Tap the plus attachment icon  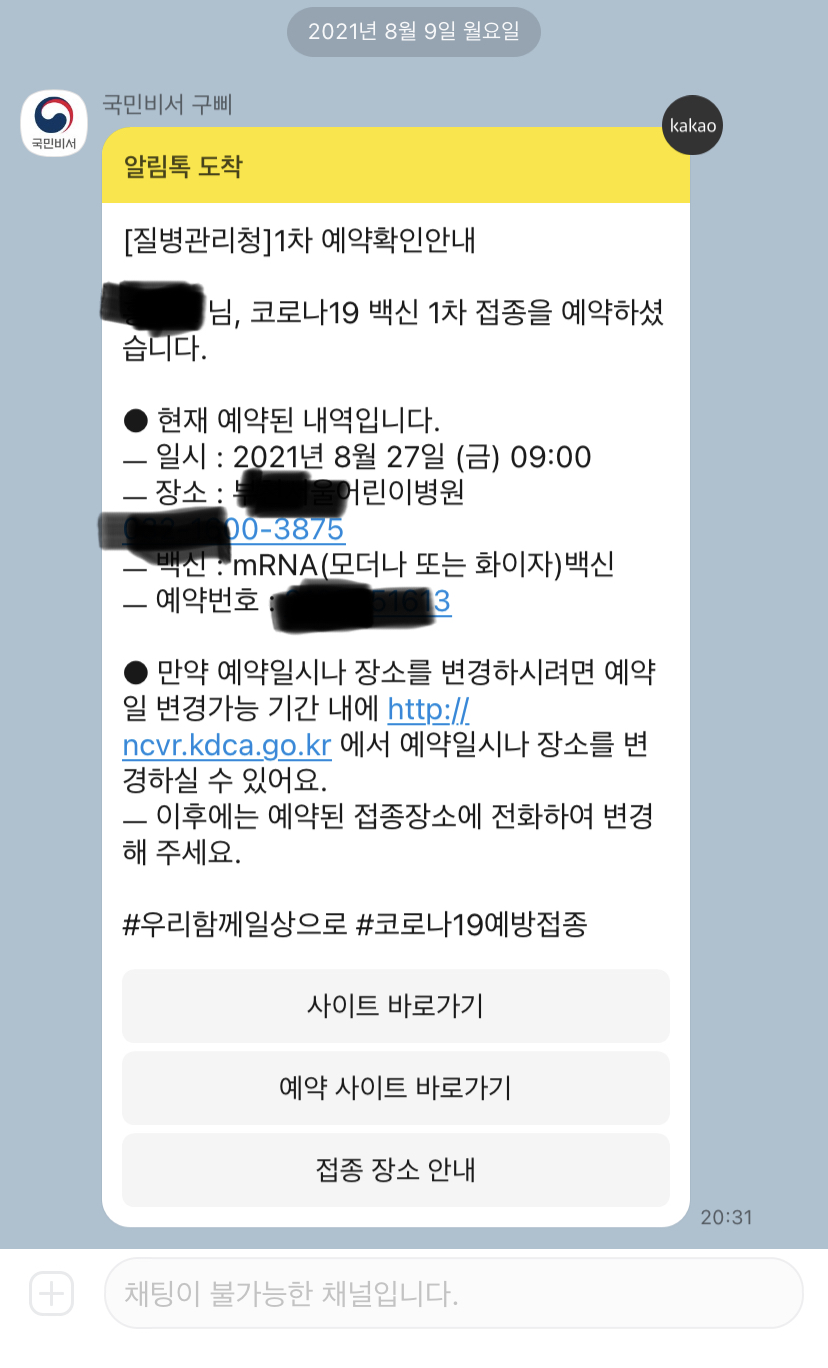51,1294
